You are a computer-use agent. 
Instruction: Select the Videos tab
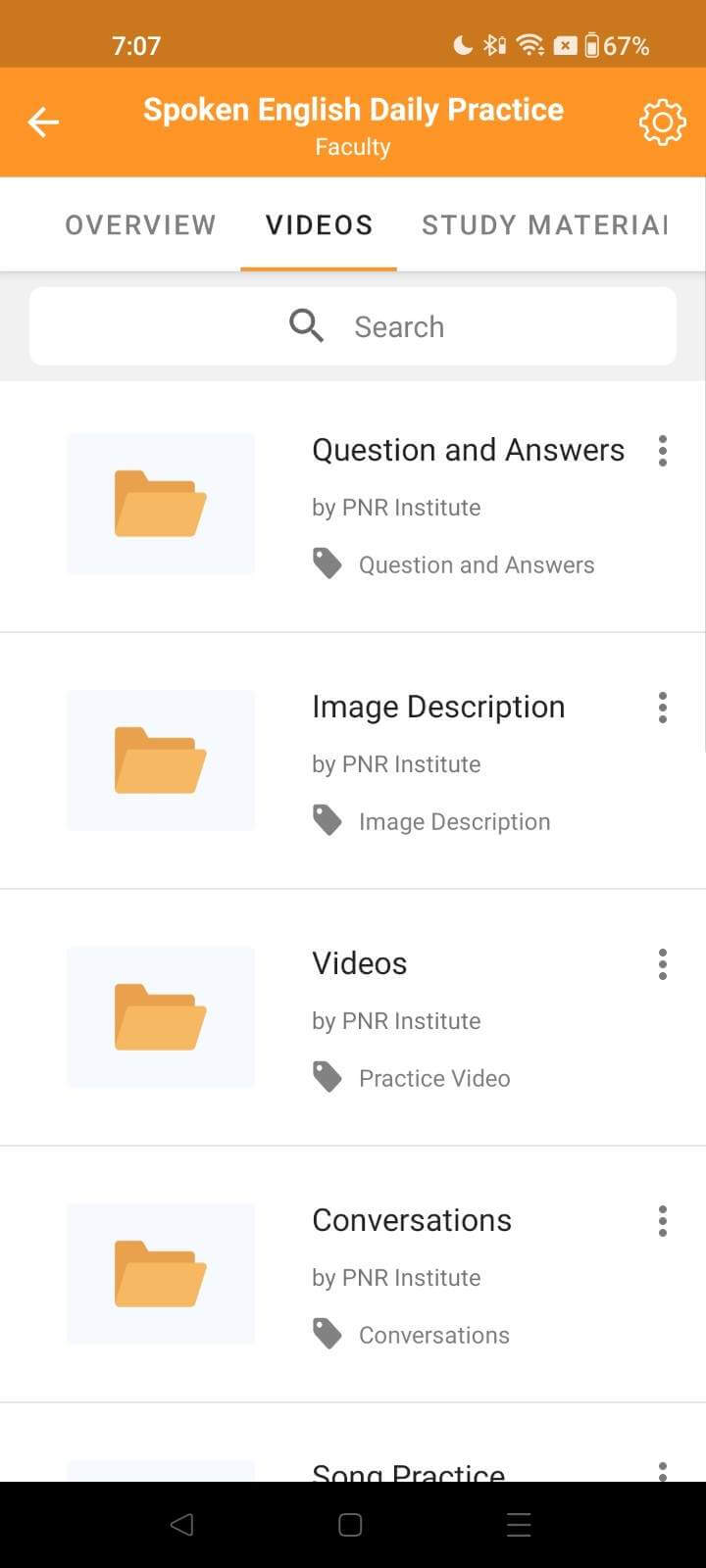(319, 224)
